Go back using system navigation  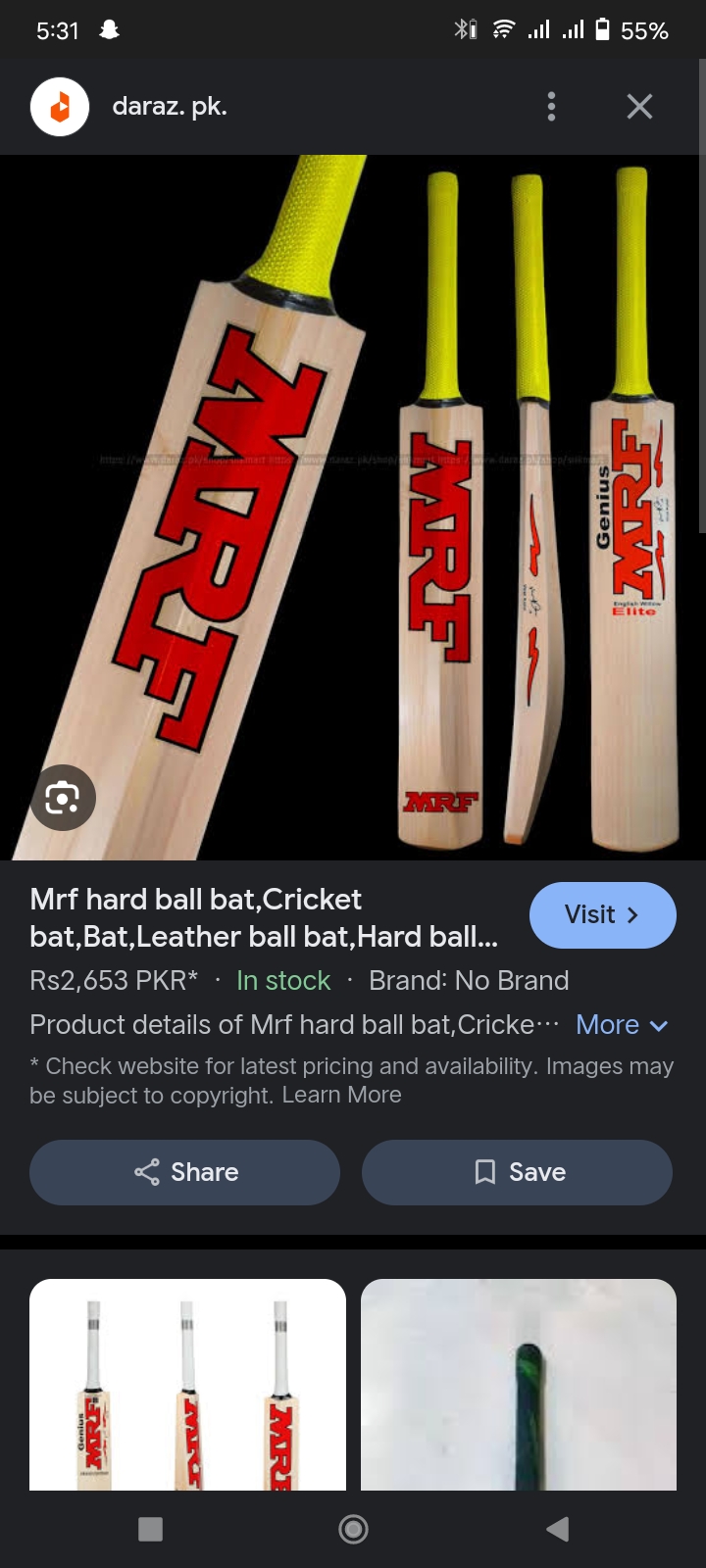pyautogui.click(x=557, y=1529)
